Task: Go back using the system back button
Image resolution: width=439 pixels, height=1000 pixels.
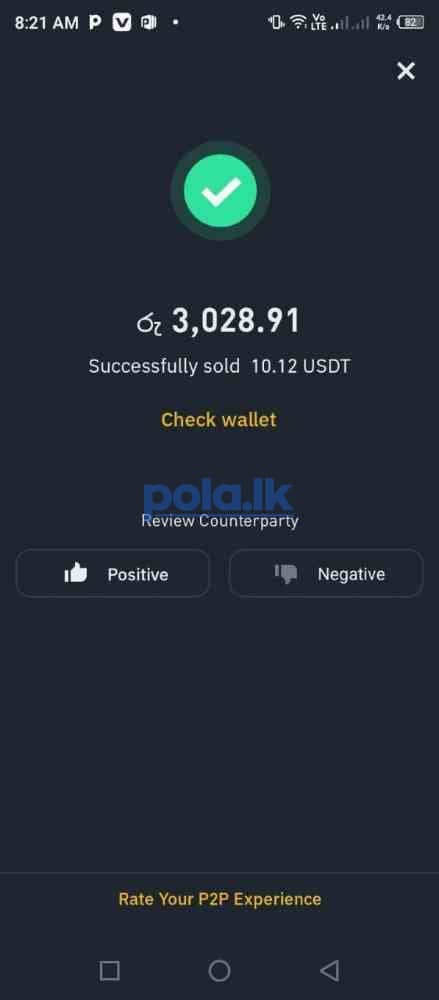Action: click(x=329, y=971)
